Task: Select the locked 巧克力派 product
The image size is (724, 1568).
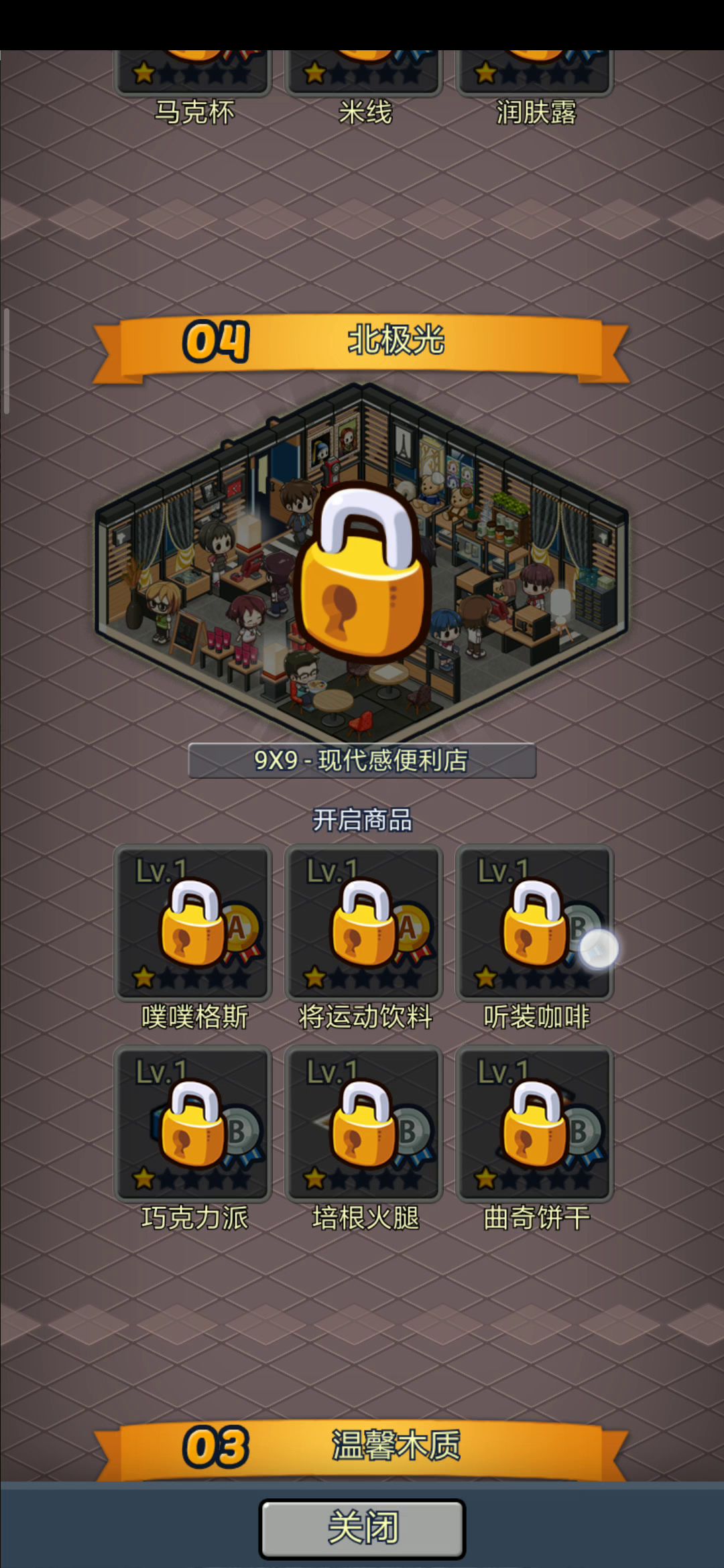Action: (x=193, y=1123)
